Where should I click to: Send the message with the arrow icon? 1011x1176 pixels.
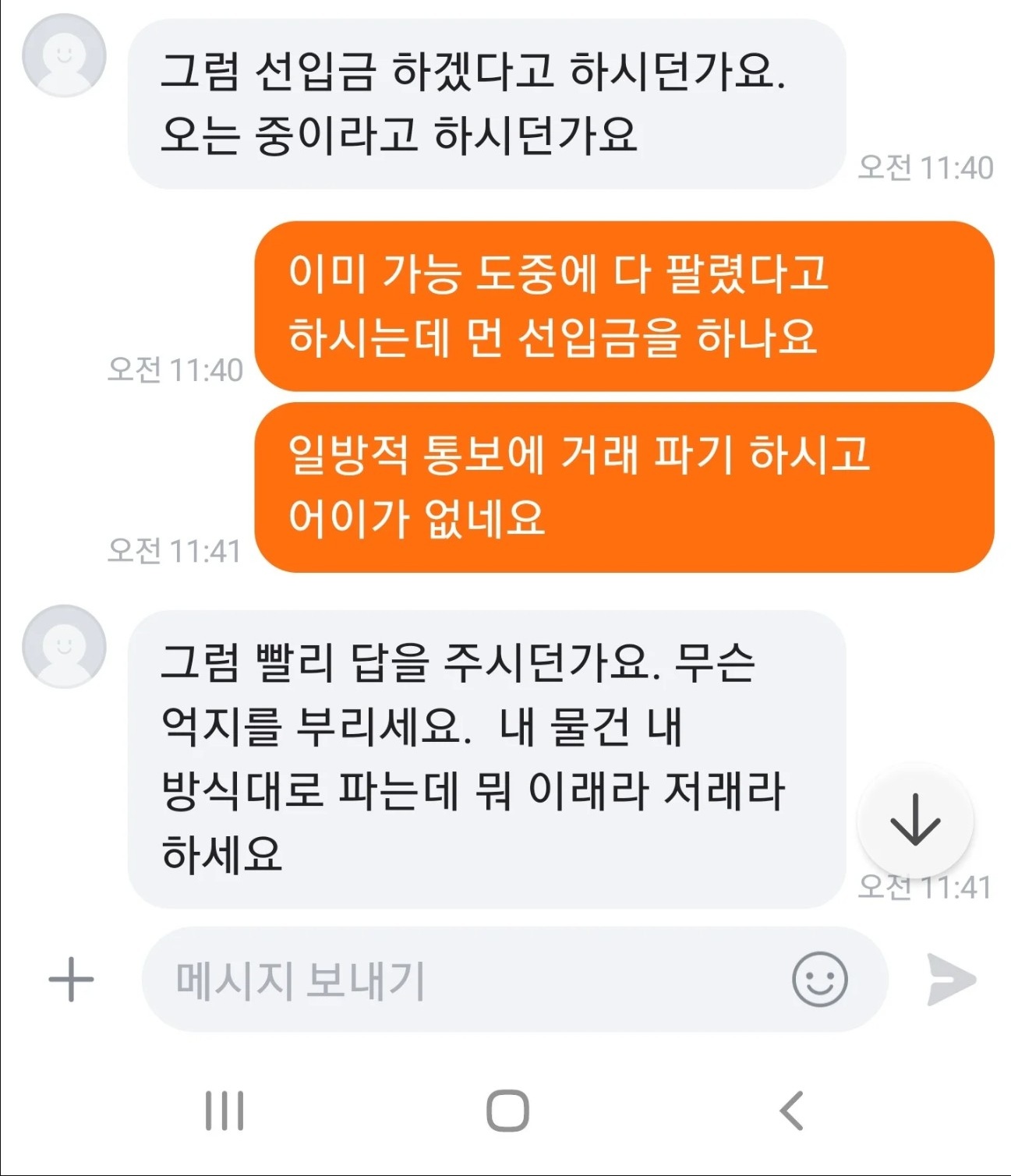tap(952, 980)
